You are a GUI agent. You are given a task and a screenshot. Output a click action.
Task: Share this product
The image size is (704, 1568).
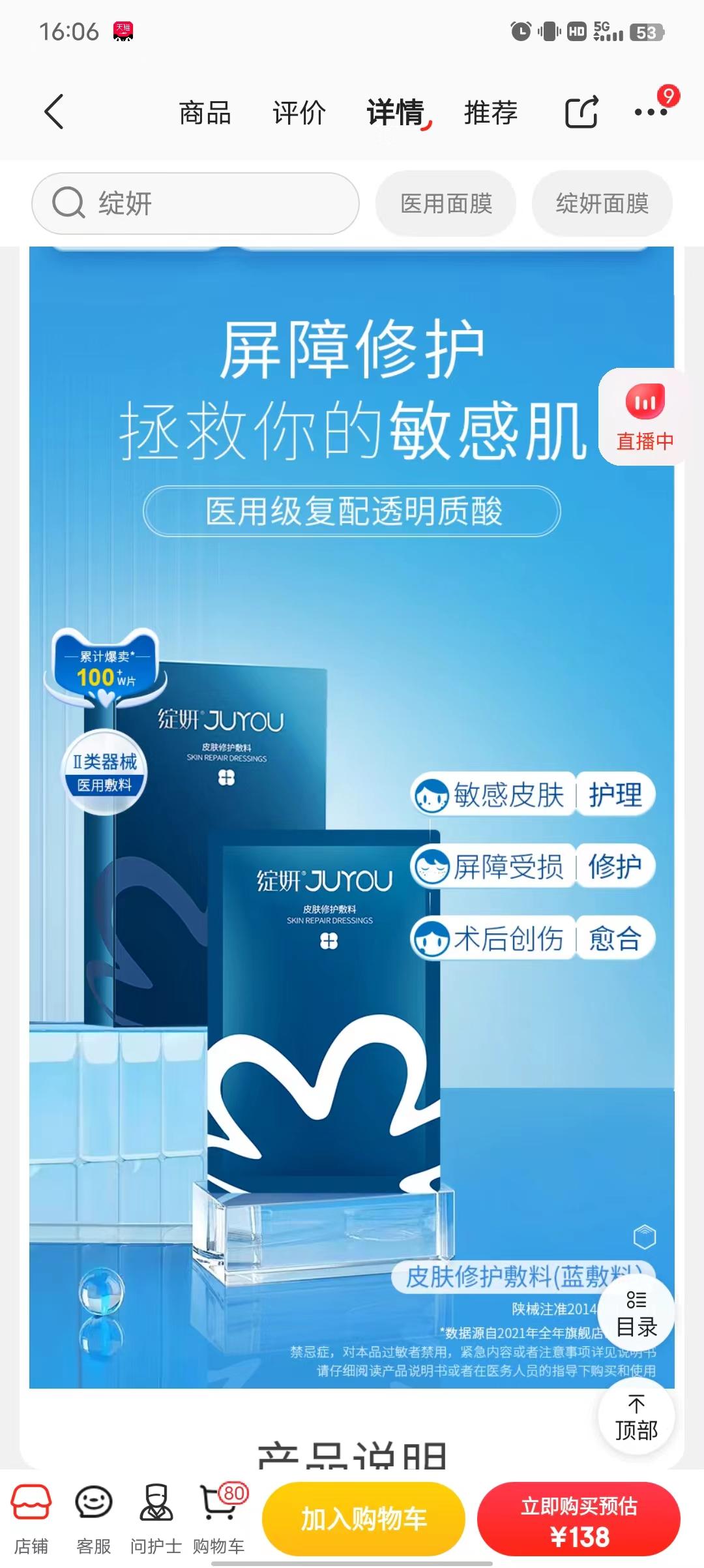(x=581, y=112)
